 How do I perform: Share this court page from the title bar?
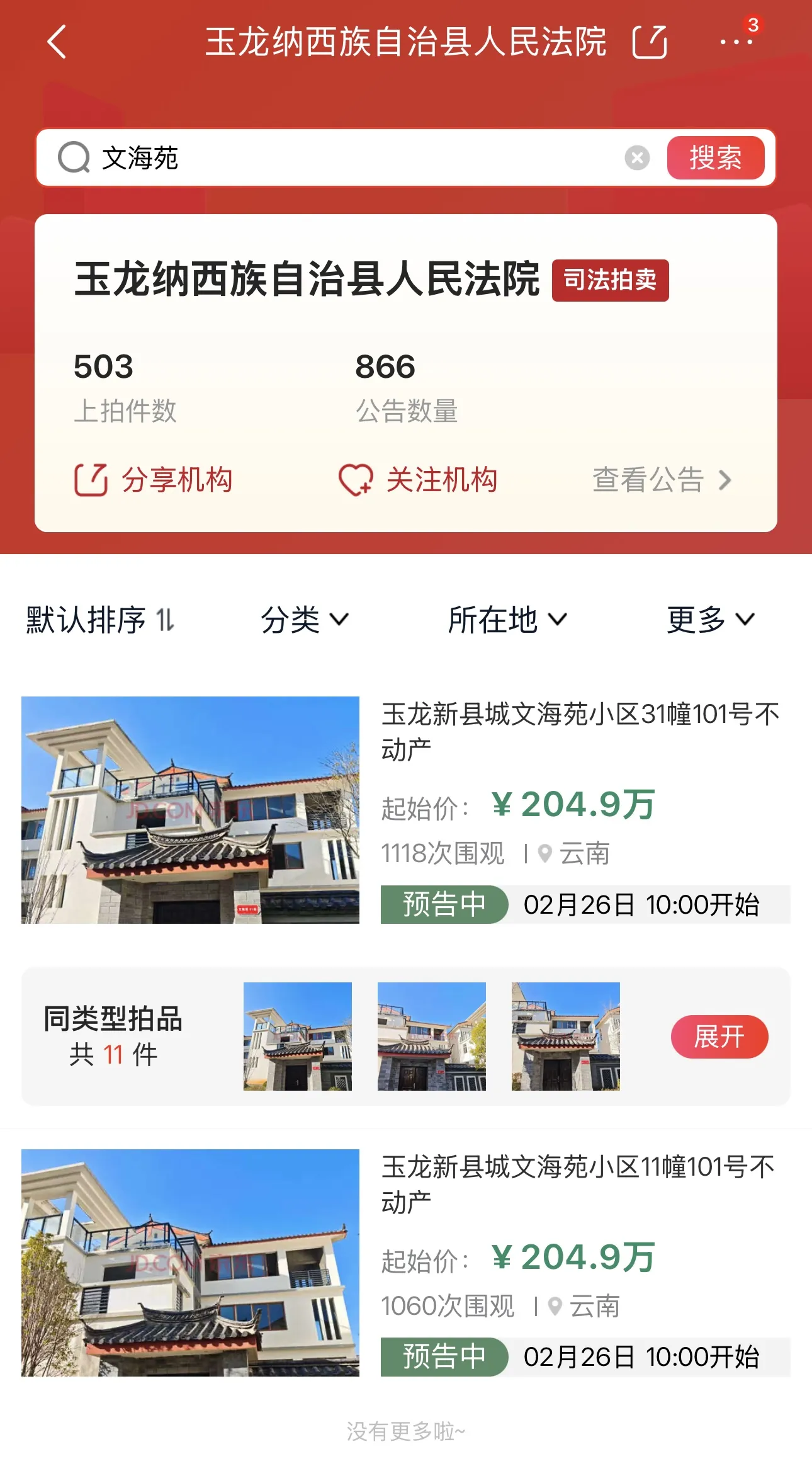(649, 42)
